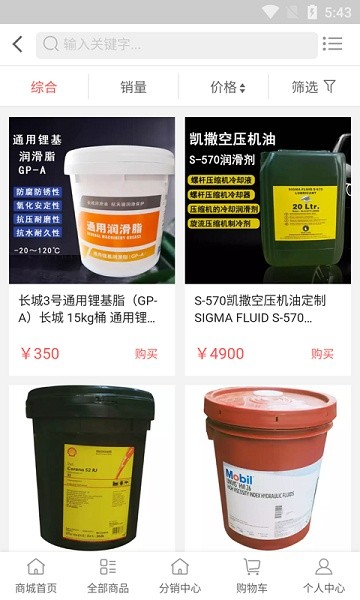View the 购物车 shopping cart
This screenshot has height=600, width=360.
pyautogui.click(x=252, y=576)
